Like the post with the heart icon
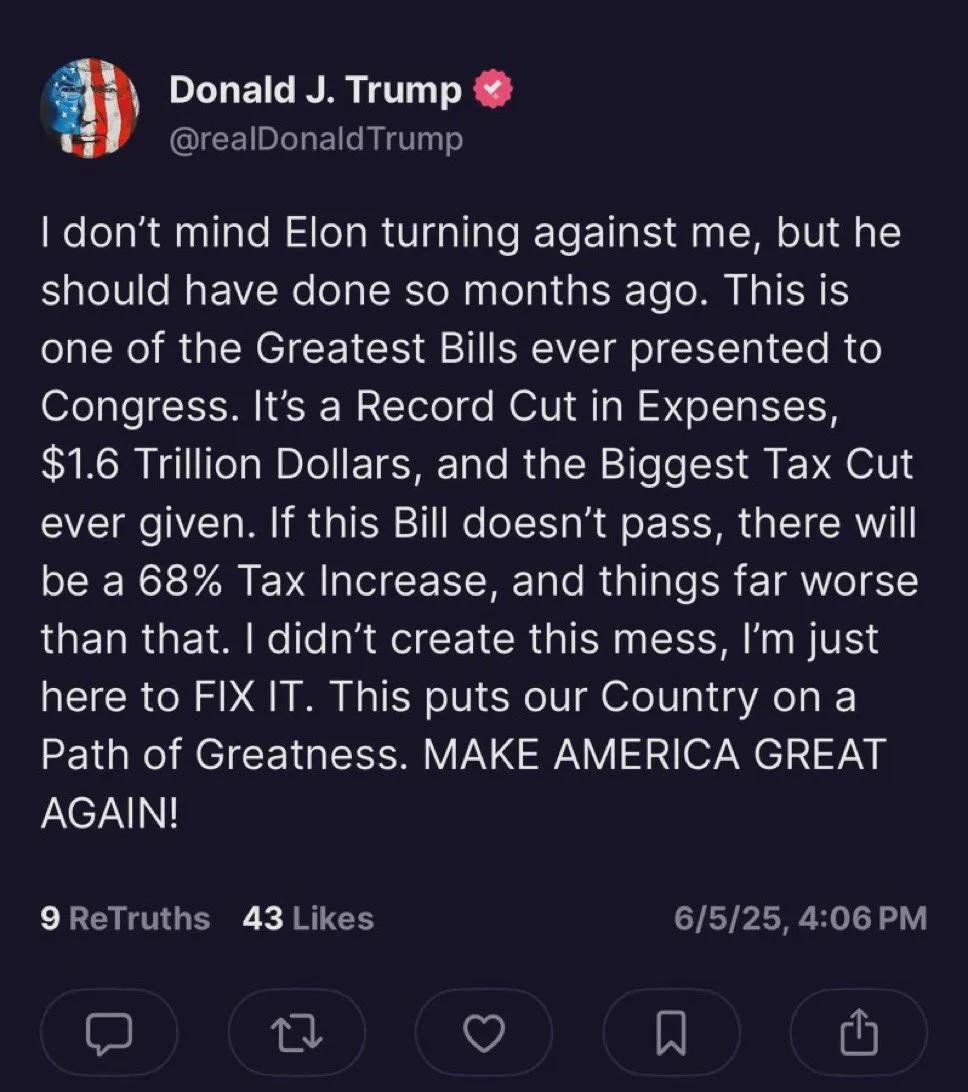Viewport: 968px width, 1092px height. (484, 1034)
